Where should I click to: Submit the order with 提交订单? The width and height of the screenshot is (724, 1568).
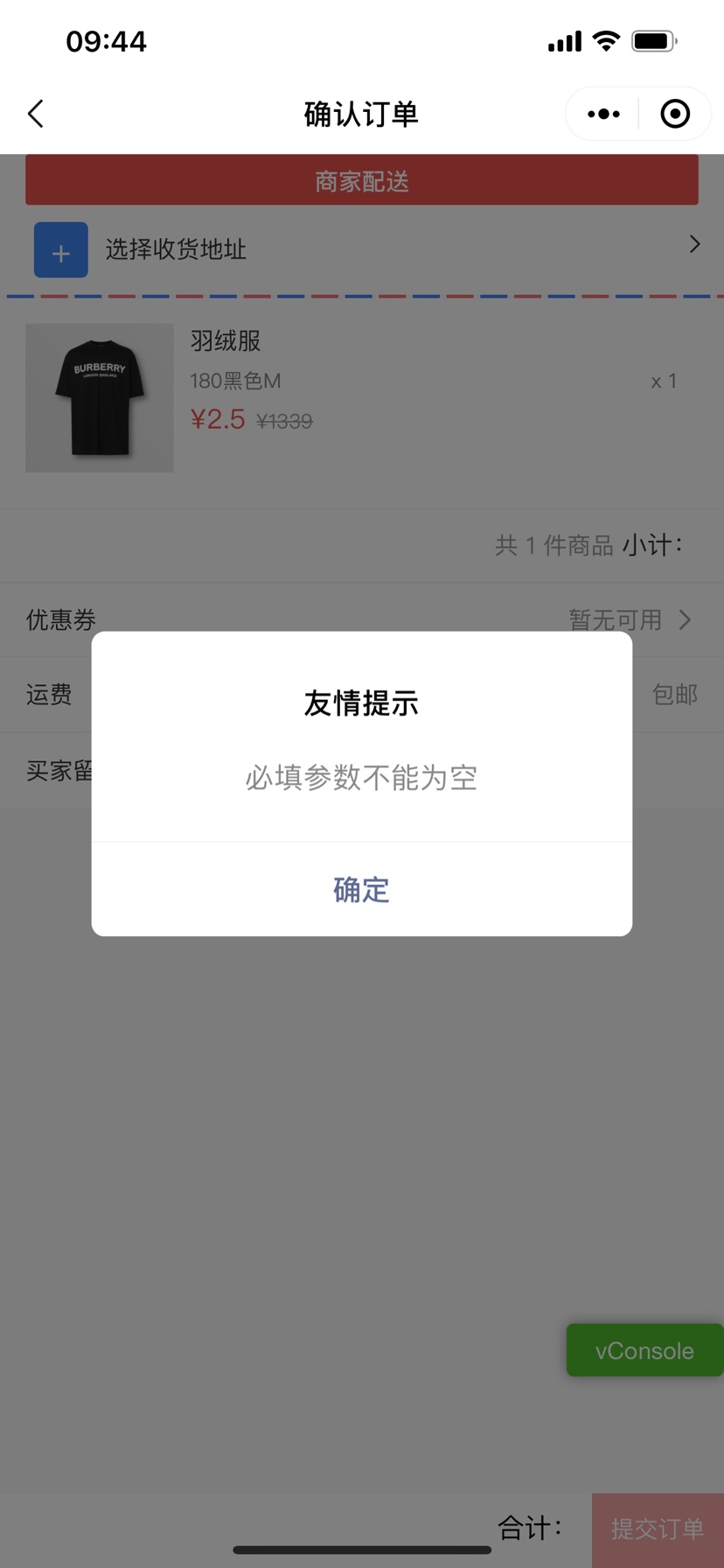(x=657, y=1529)
